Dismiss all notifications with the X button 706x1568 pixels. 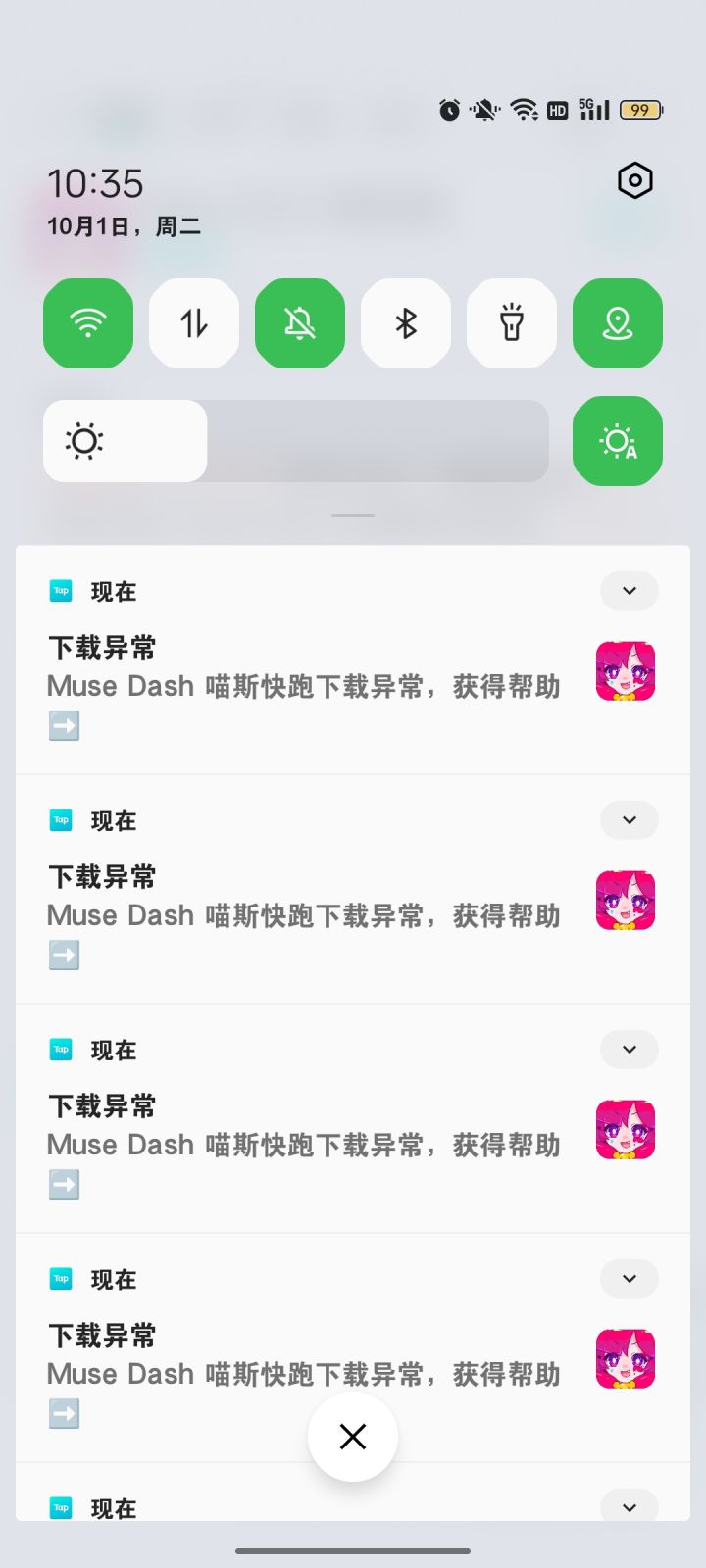click(x=352, y=1437)
